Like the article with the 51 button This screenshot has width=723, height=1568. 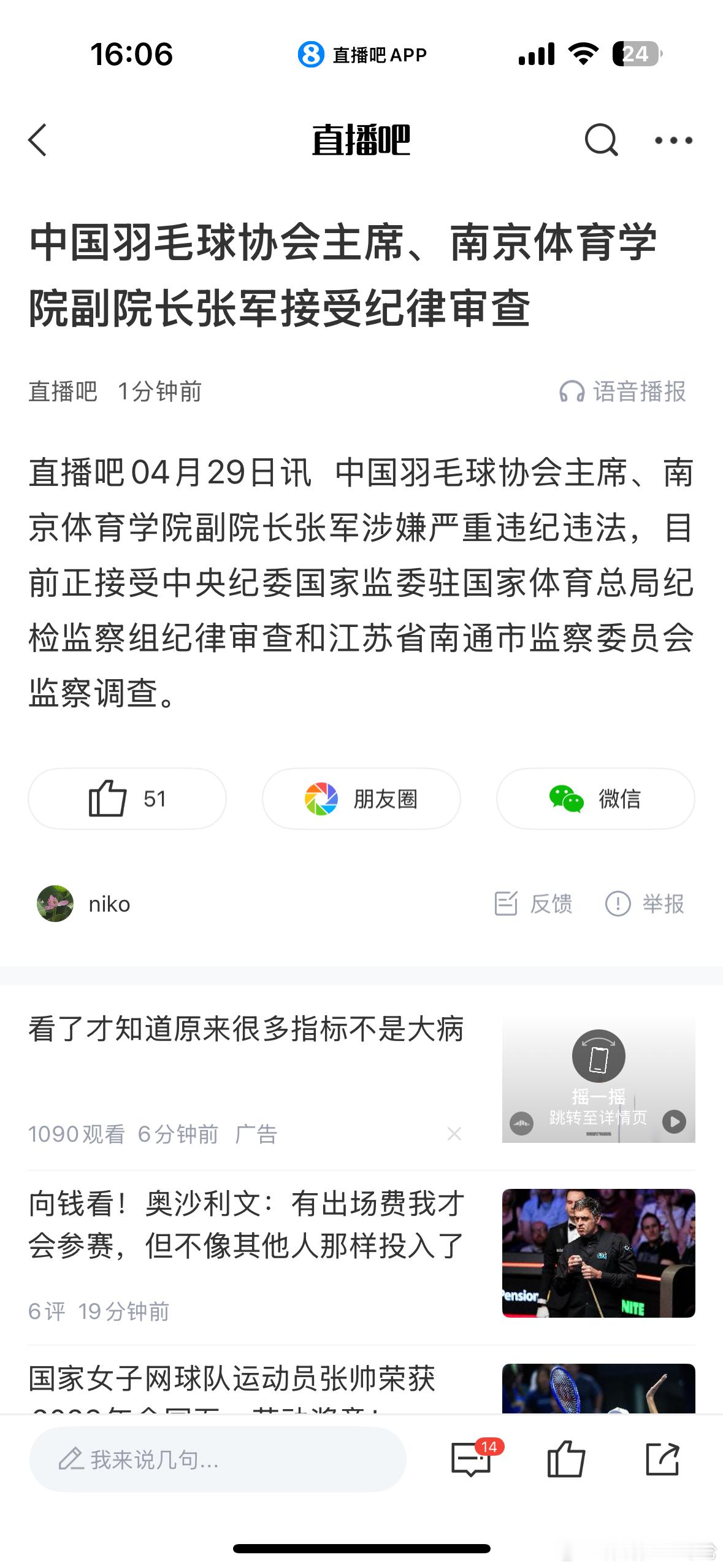127,799
